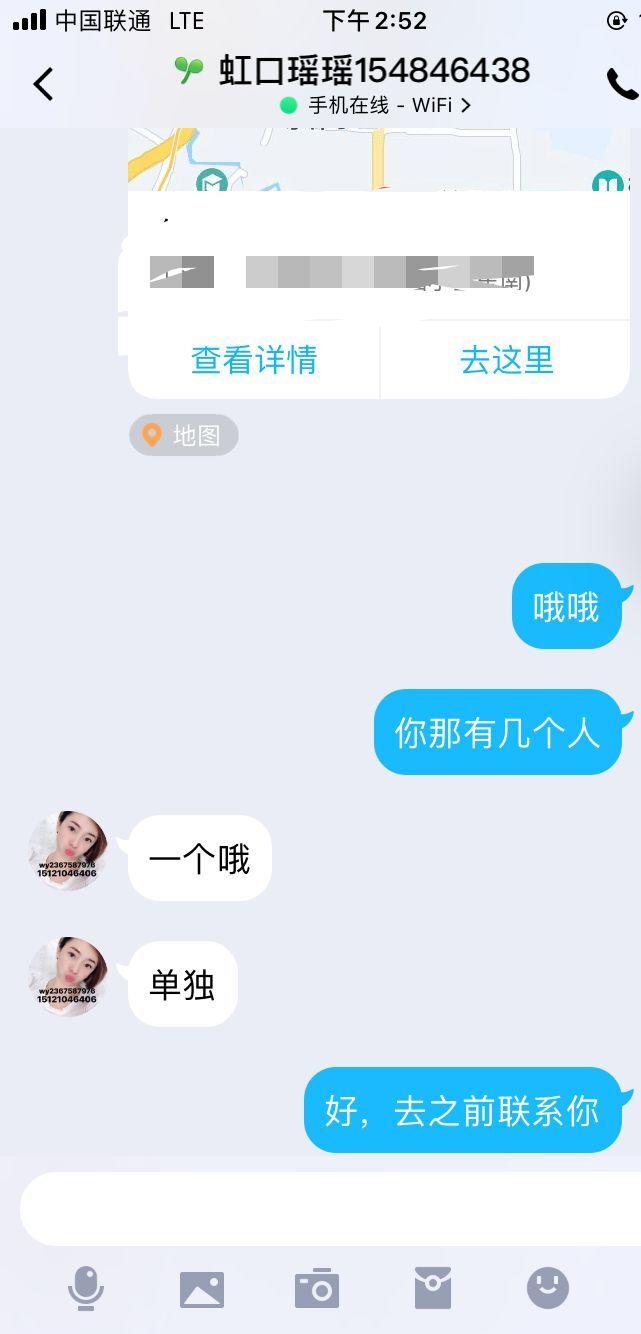Focus the message text input field
Viewport: 641px width, 1334px height.
click(x=330, y=1208)
